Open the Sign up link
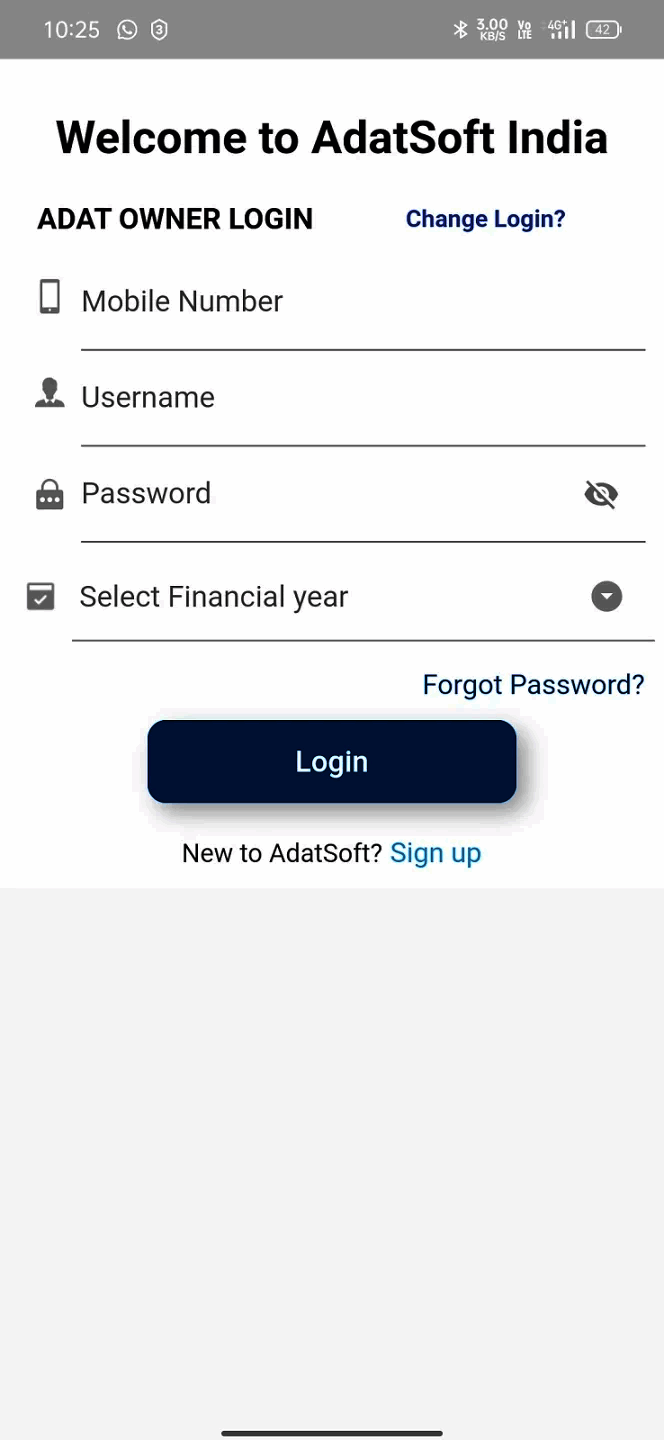This screenshot has width=664, height=1440. pos(435,853)
